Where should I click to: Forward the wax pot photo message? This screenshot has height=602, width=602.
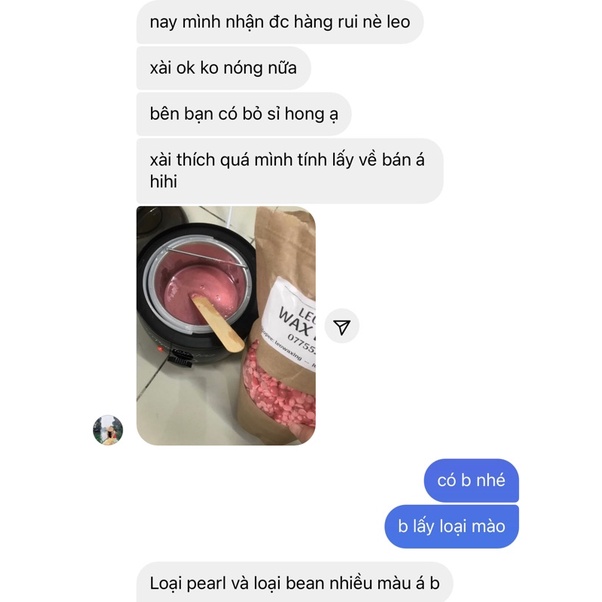click(342, 326)
